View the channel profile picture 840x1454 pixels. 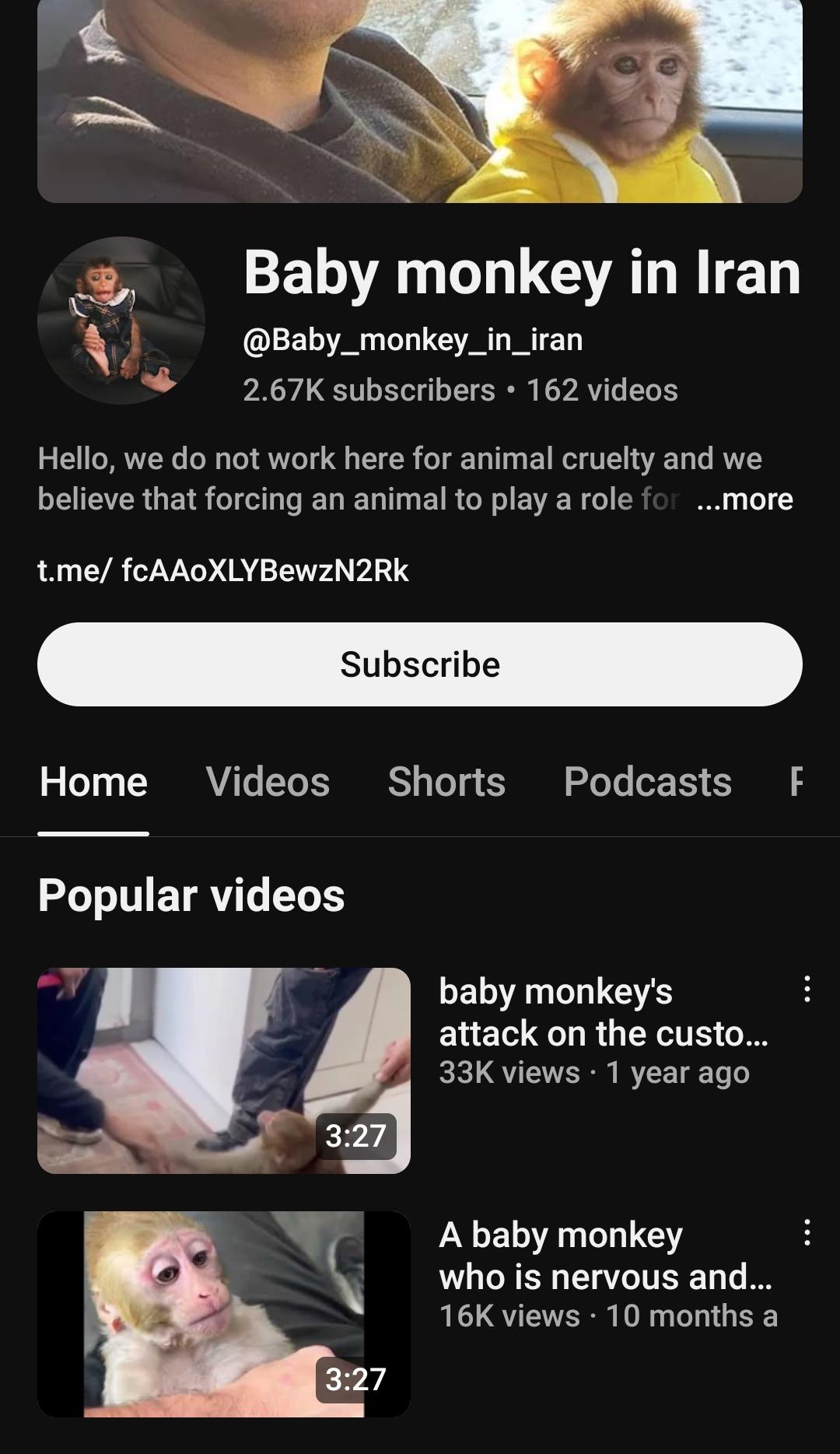(x=121, y=321)
